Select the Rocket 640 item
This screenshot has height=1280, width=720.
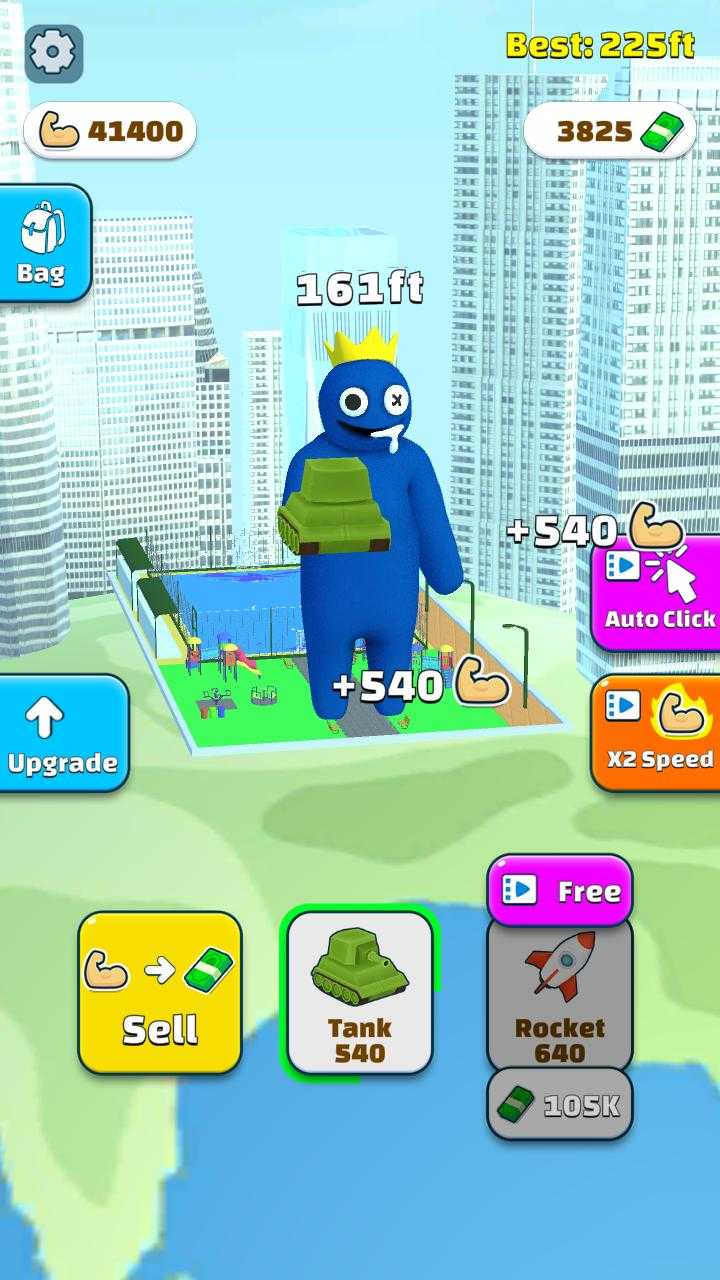tap(560, 995)
